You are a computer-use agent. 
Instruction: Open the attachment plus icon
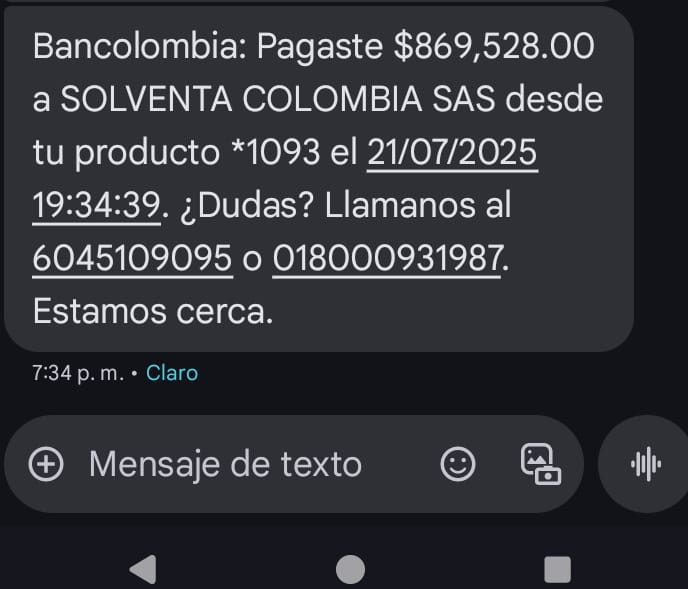coord(47,464)
